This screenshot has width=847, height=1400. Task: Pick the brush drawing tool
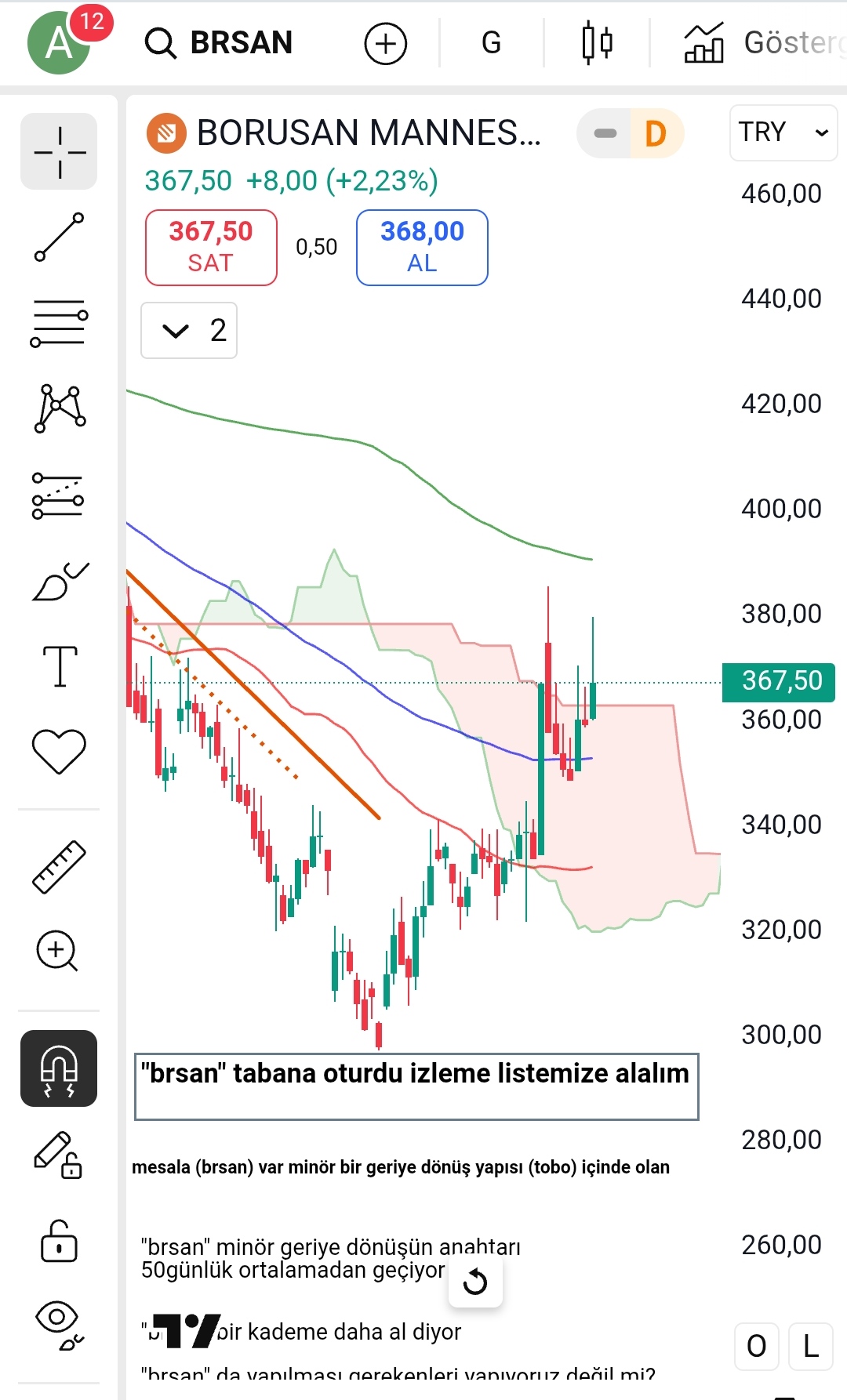click(59, 581)
